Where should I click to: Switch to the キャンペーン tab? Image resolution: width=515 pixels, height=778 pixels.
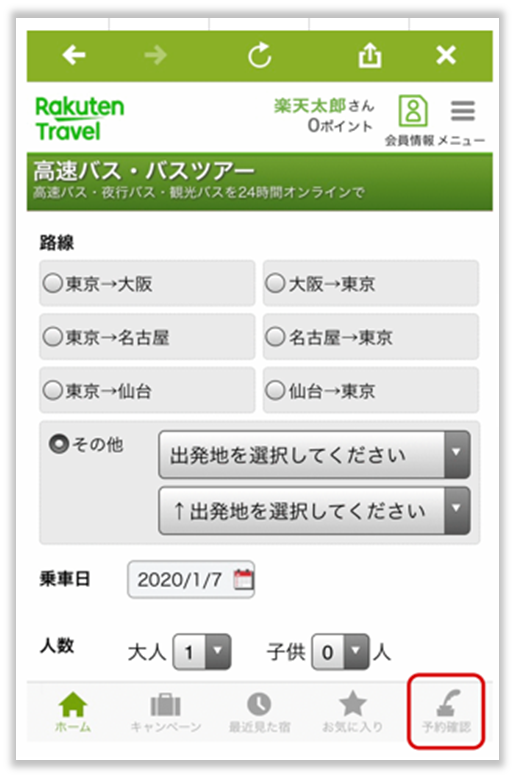(166, 713)
